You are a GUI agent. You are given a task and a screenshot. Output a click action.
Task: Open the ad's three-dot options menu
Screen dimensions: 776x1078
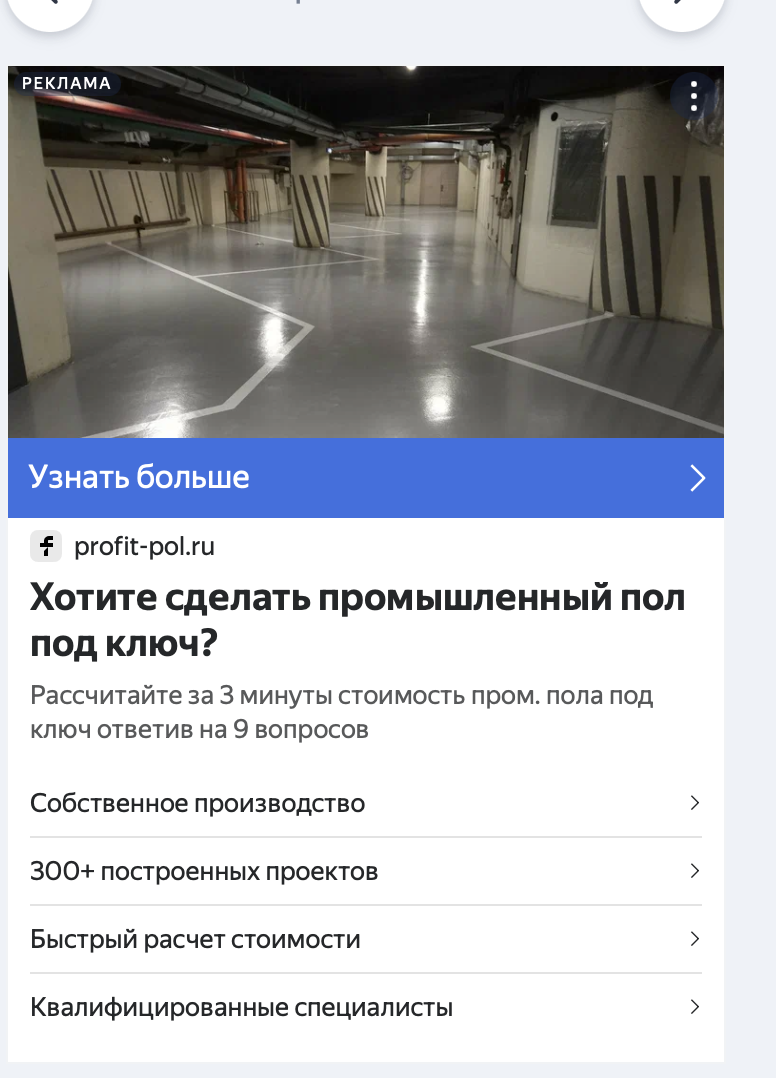[x=693, y=96]
